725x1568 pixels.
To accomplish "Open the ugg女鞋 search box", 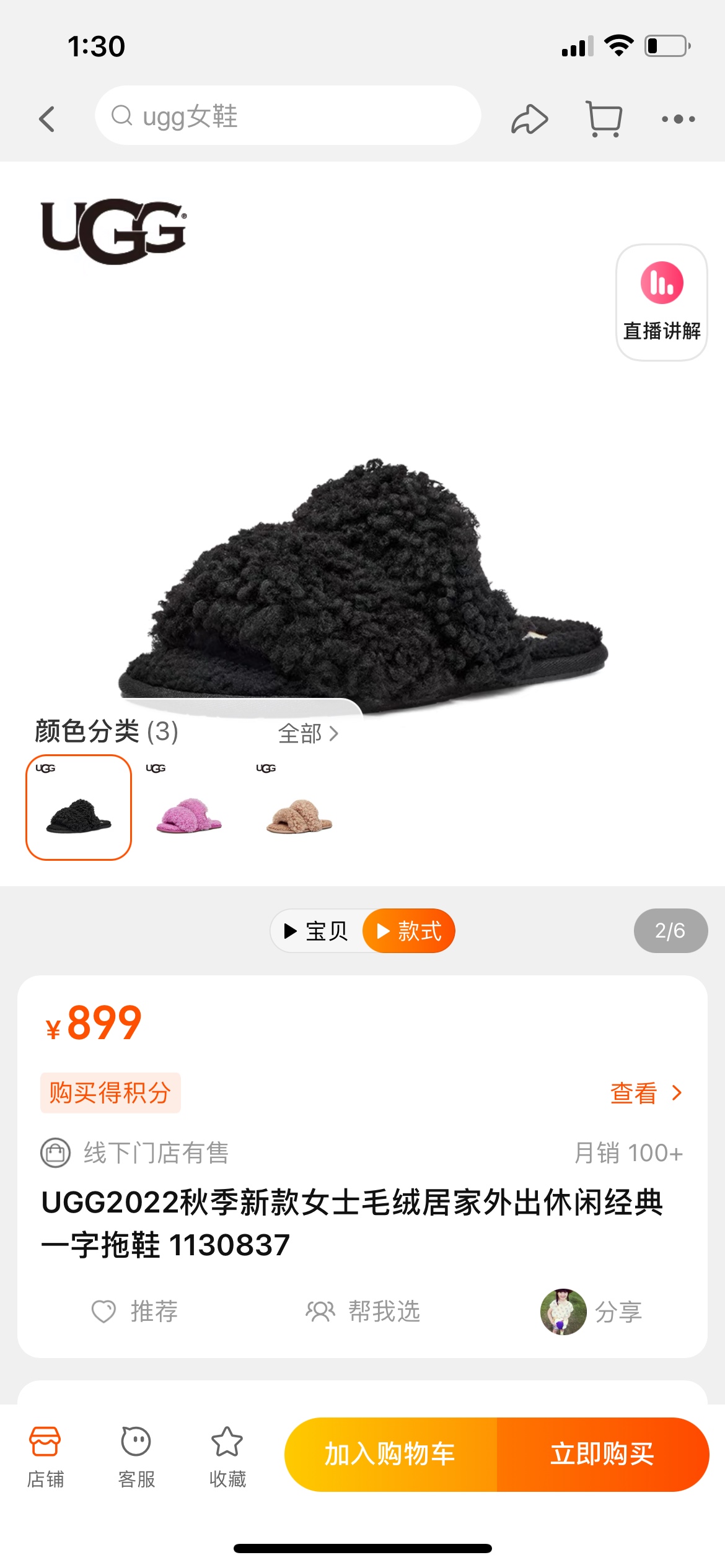I will click(288, 116).
